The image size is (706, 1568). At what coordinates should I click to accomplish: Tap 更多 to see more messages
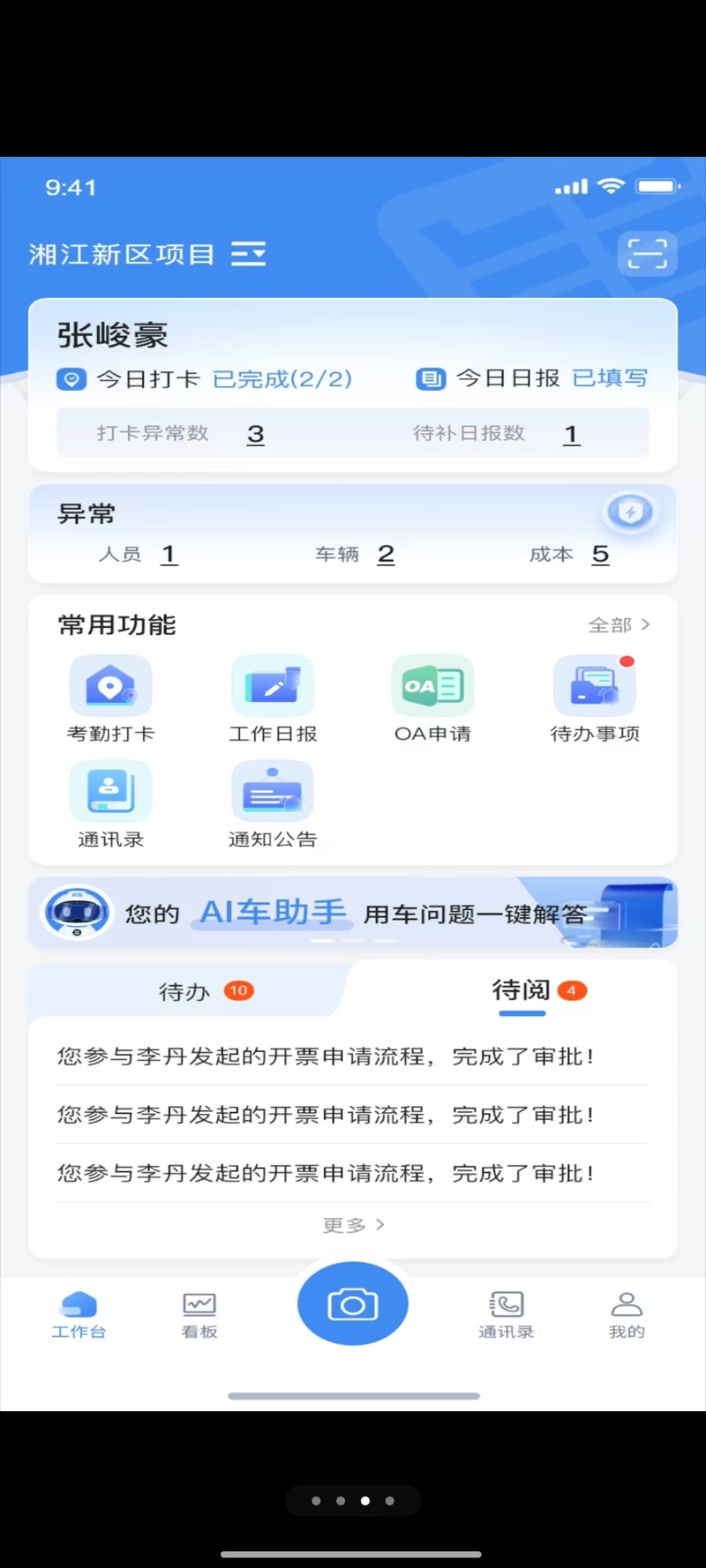pos(353,1225)
